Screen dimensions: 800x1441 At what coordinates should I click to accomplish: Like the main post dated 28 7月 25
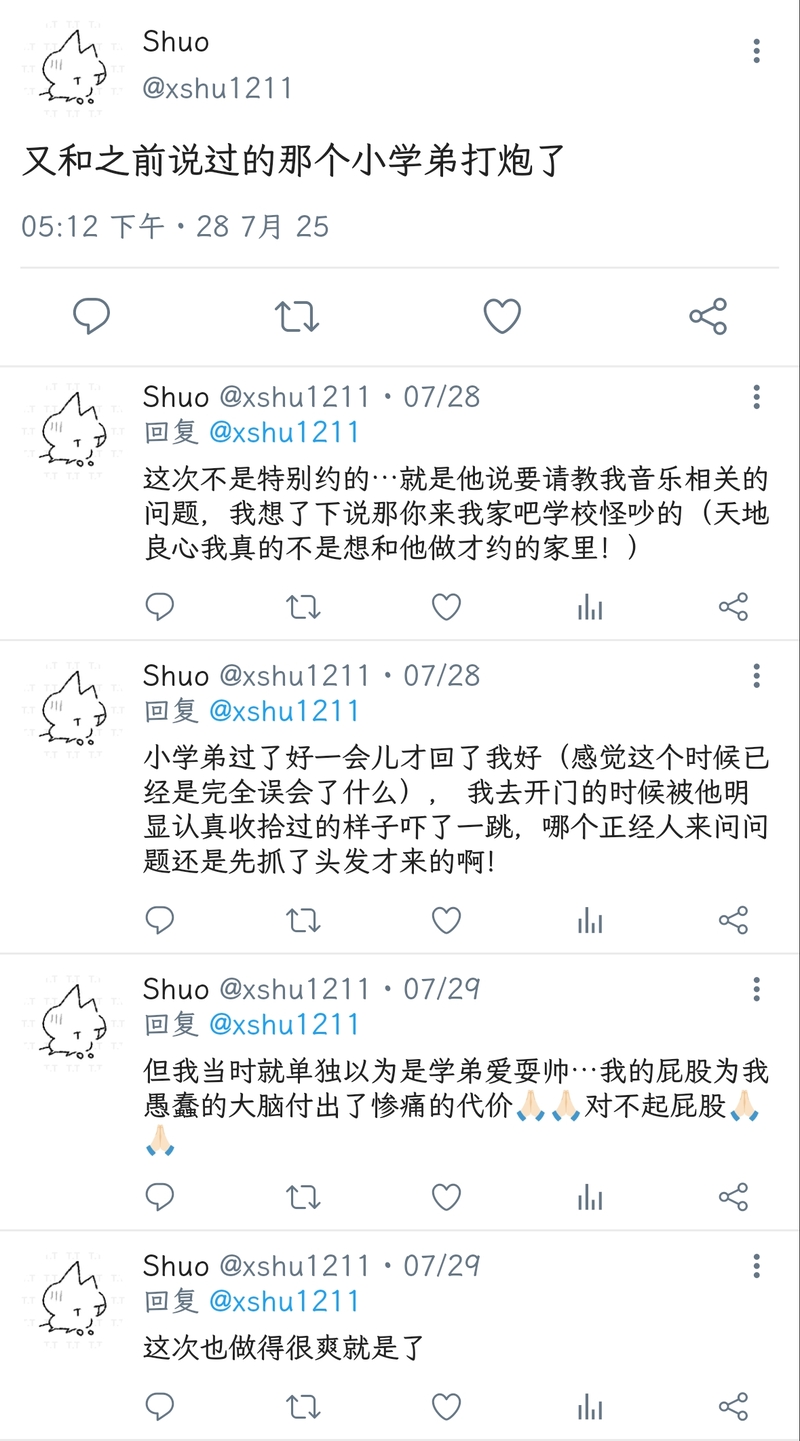[502, 317]
